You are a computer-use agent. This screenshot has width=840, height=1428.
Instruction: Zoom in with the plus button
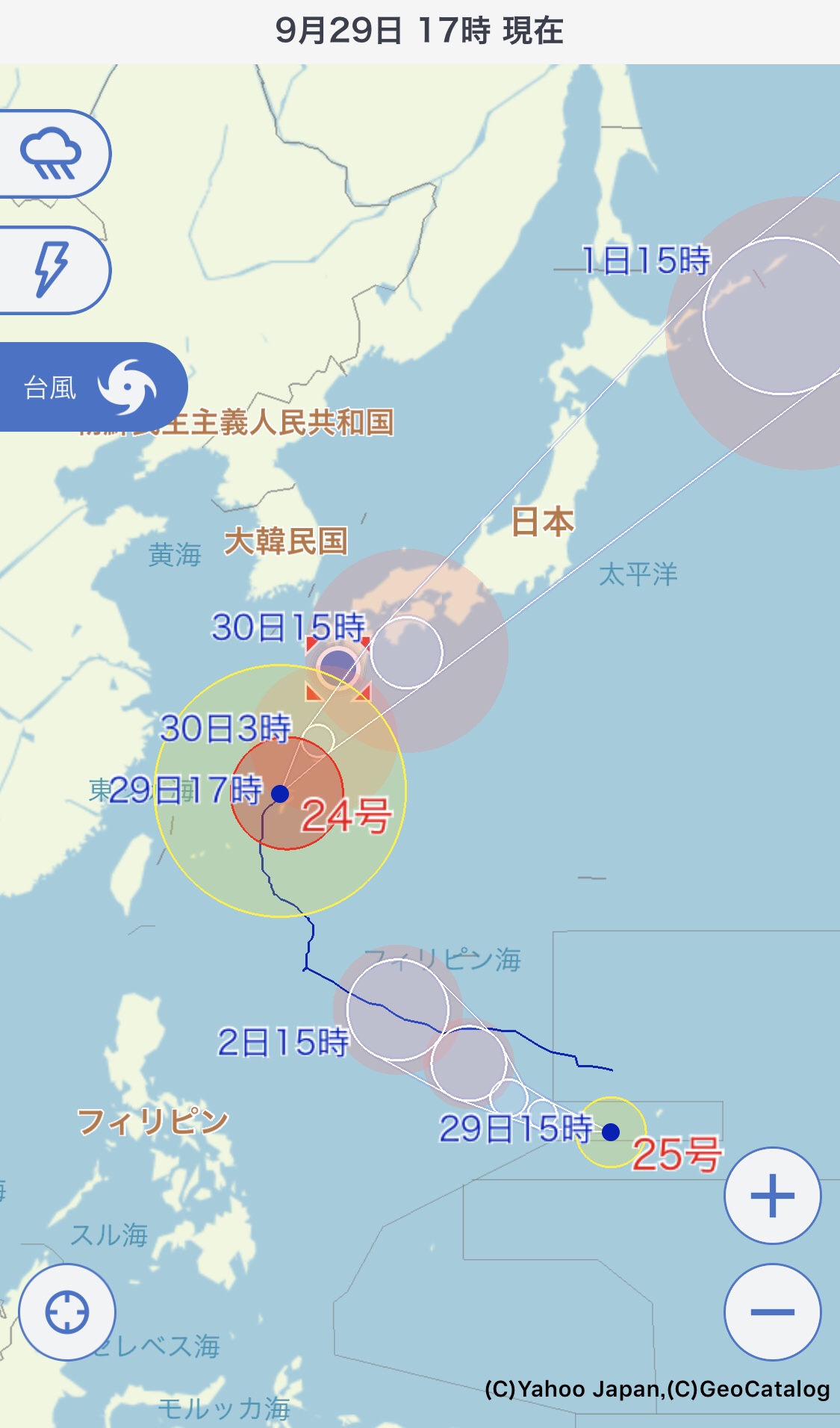tap(772, 1195)
